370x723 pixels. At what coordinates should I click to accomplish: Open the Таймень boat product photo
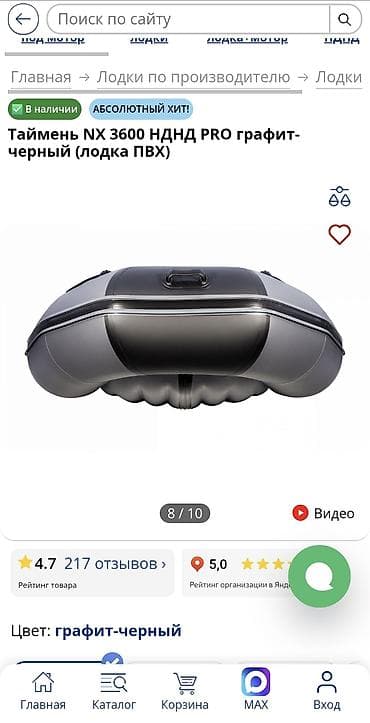185,337
